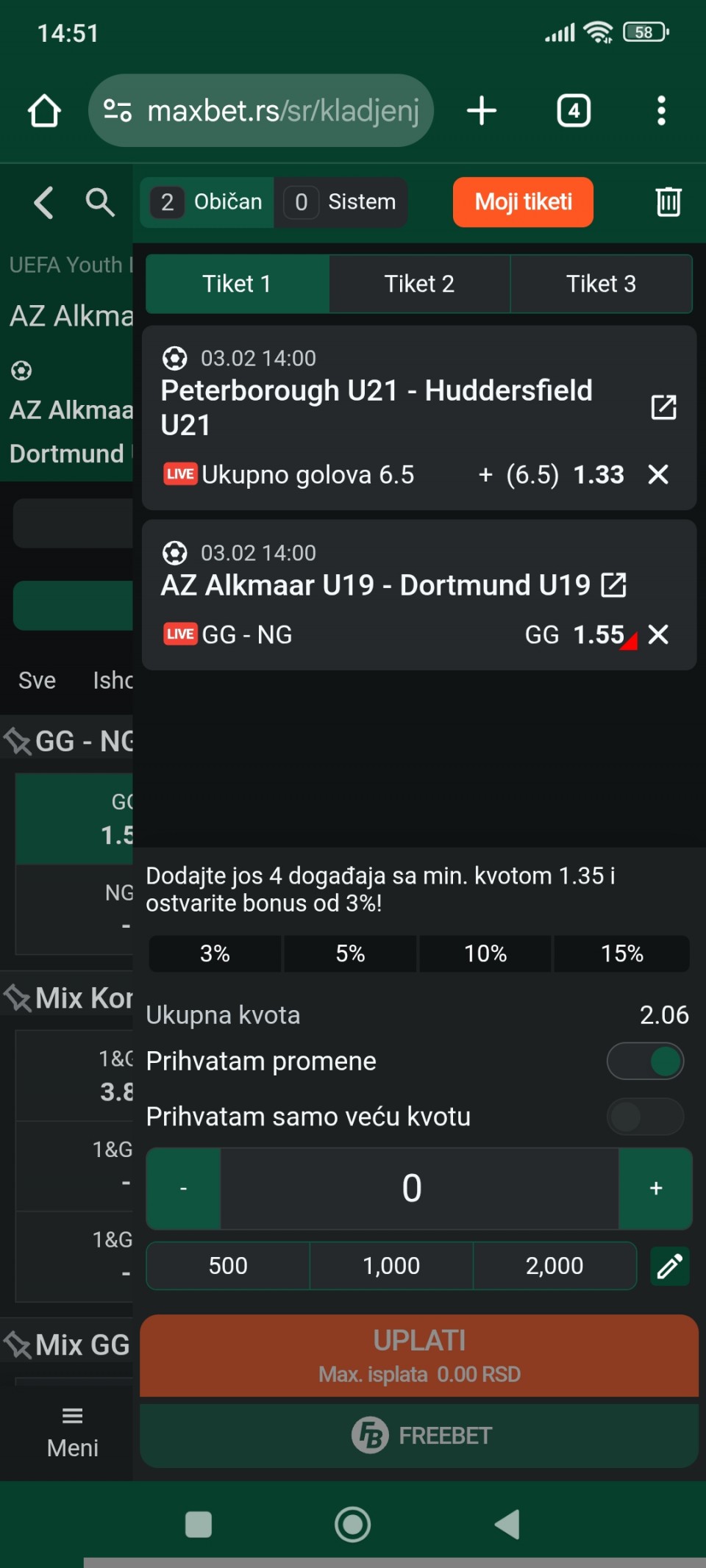Image resolution: width=706 pixels, height=1568 pixels.
Task: Tap UPLATI to place the bet
Action: [x=419, y=1355]
